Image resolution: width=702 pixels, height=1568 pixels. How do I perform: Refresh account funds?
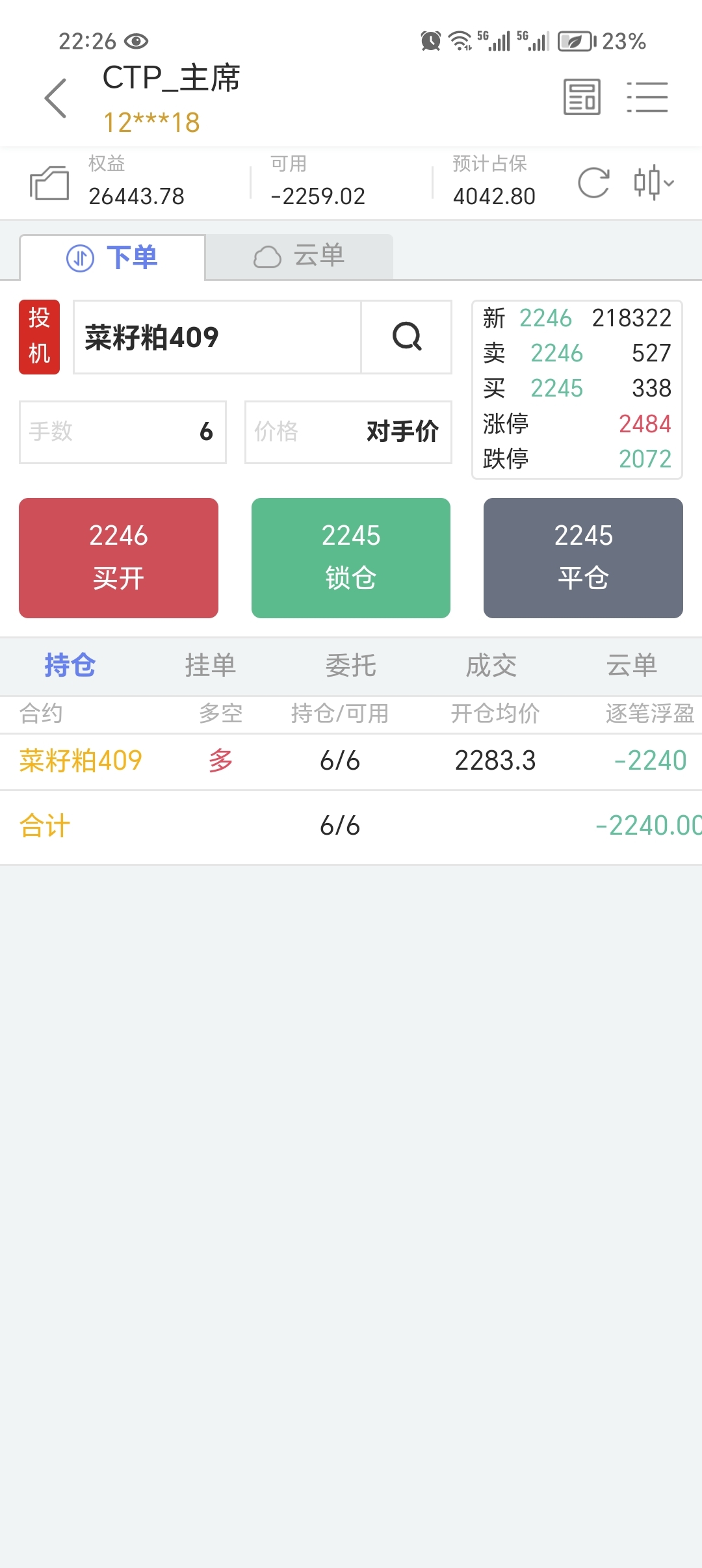(593, 182)
